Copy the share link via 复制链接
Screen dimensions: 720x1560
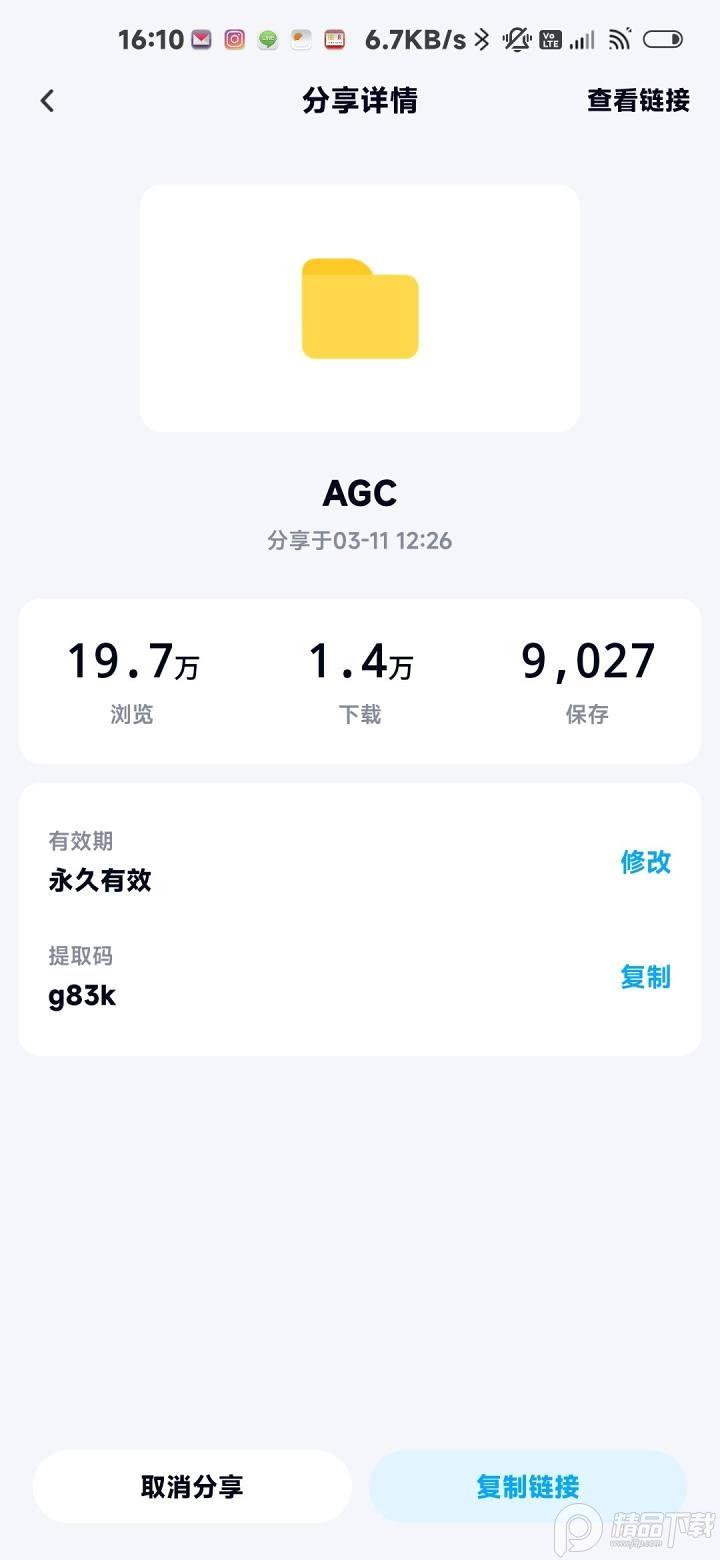527,1486
